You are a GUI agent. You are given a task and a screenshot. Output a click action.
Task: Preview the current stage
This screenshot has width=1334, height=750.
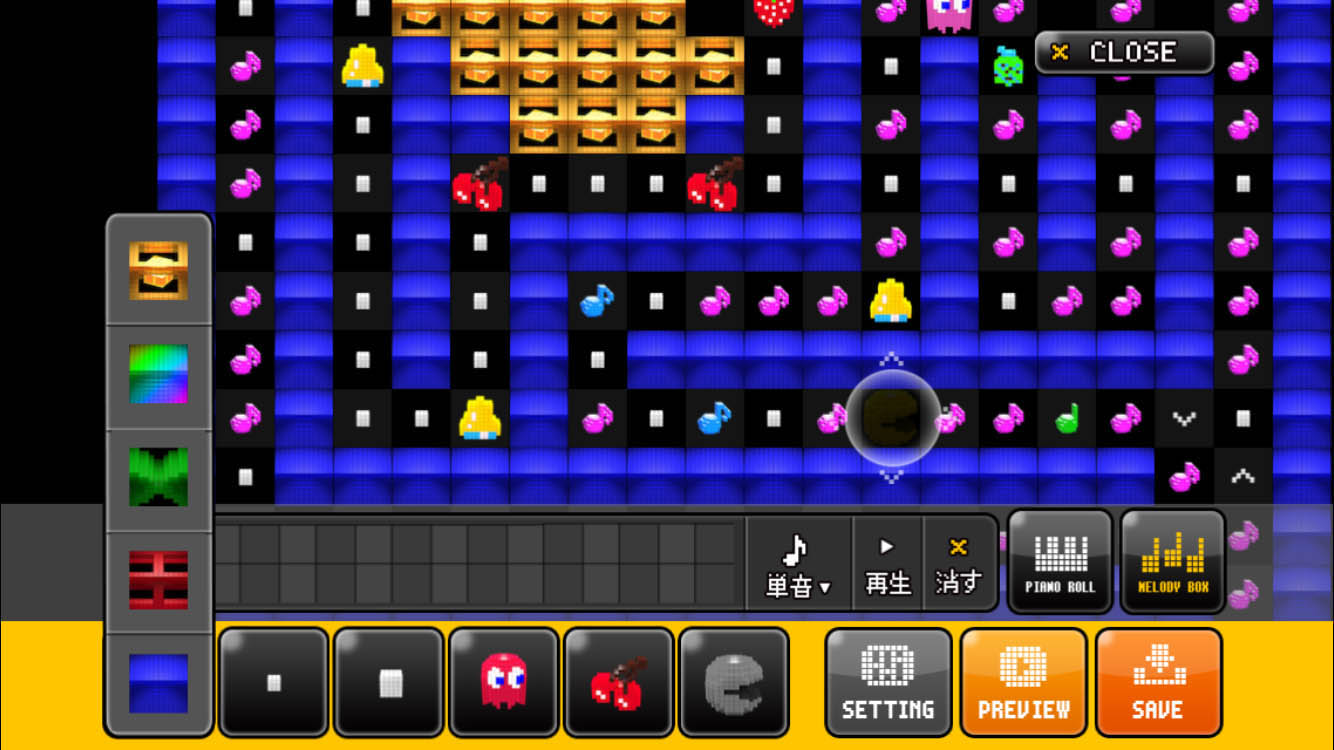point(1023,683)
